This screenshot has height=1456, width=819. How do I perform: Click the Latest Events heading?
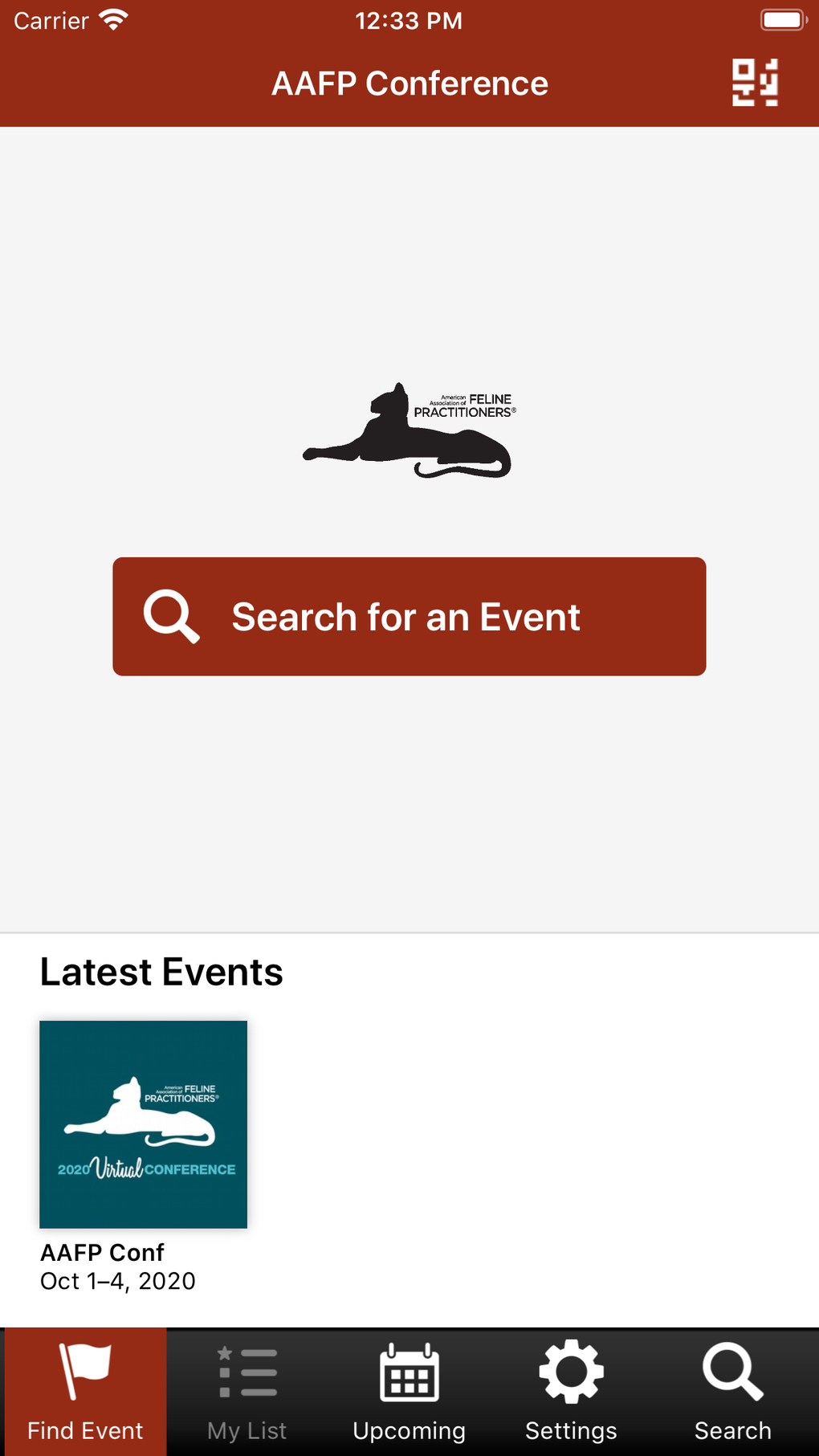(161, 972)
